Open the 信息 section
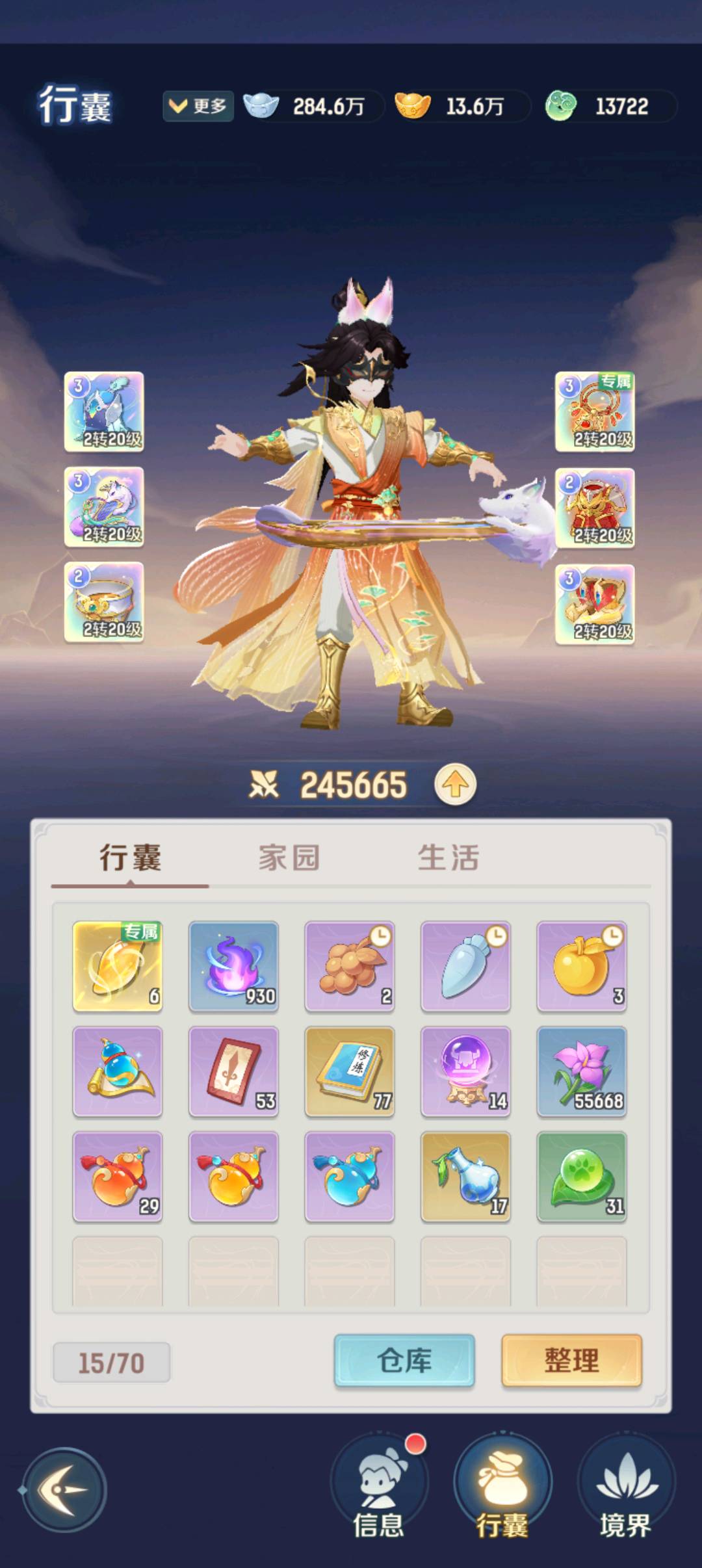The height and width of the screenshot is (1568, 702). coord(379,1489)
